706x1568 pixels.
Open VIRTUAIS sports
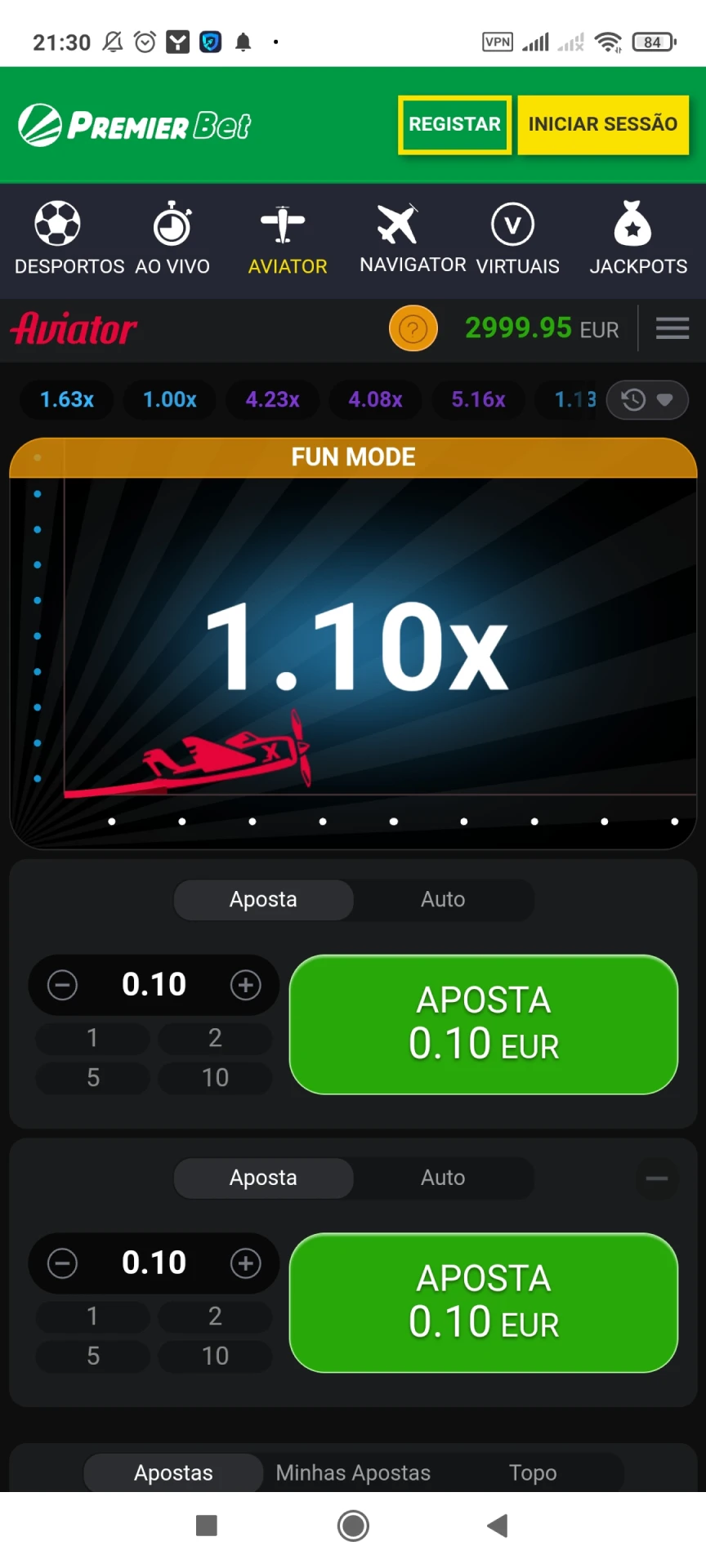(516, 238)
